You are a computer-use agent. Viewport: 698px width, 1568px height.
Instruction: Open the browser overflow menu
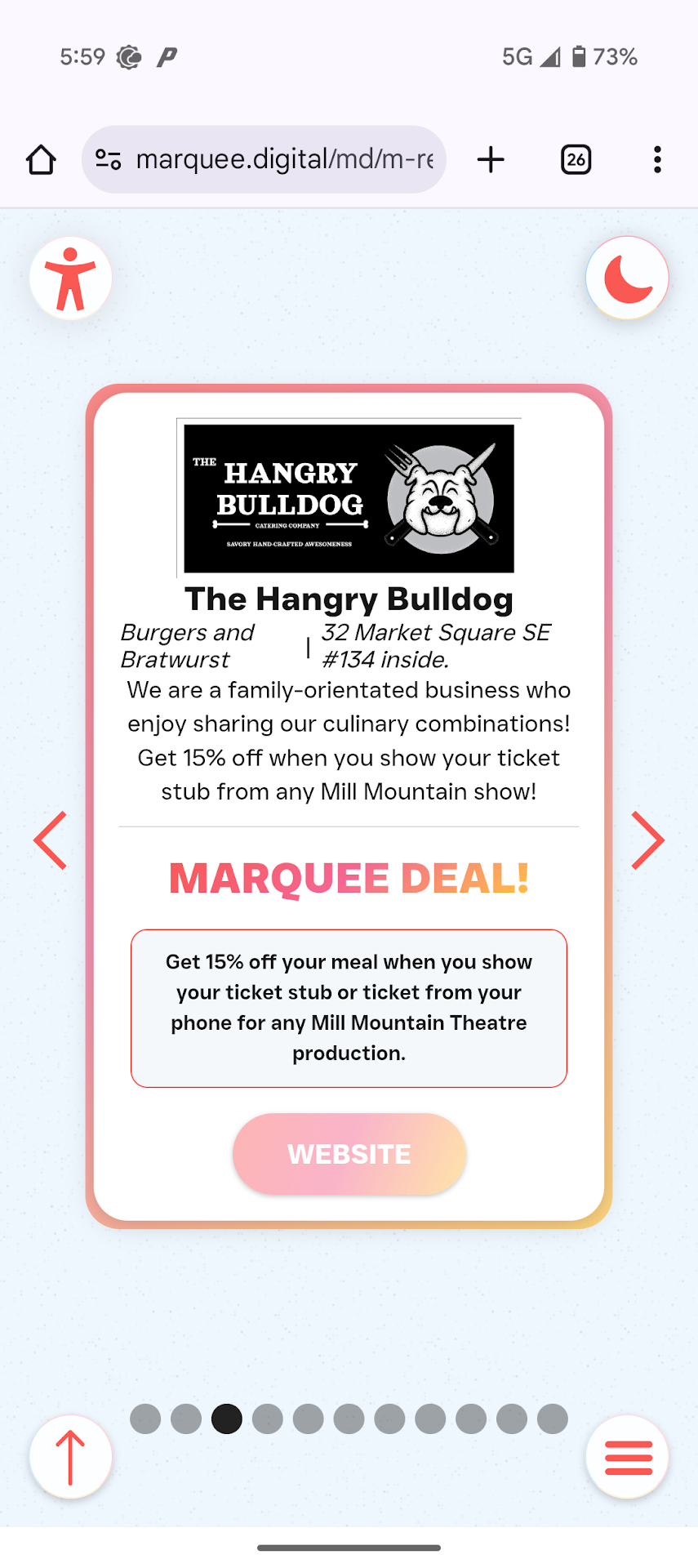(657, 159)
